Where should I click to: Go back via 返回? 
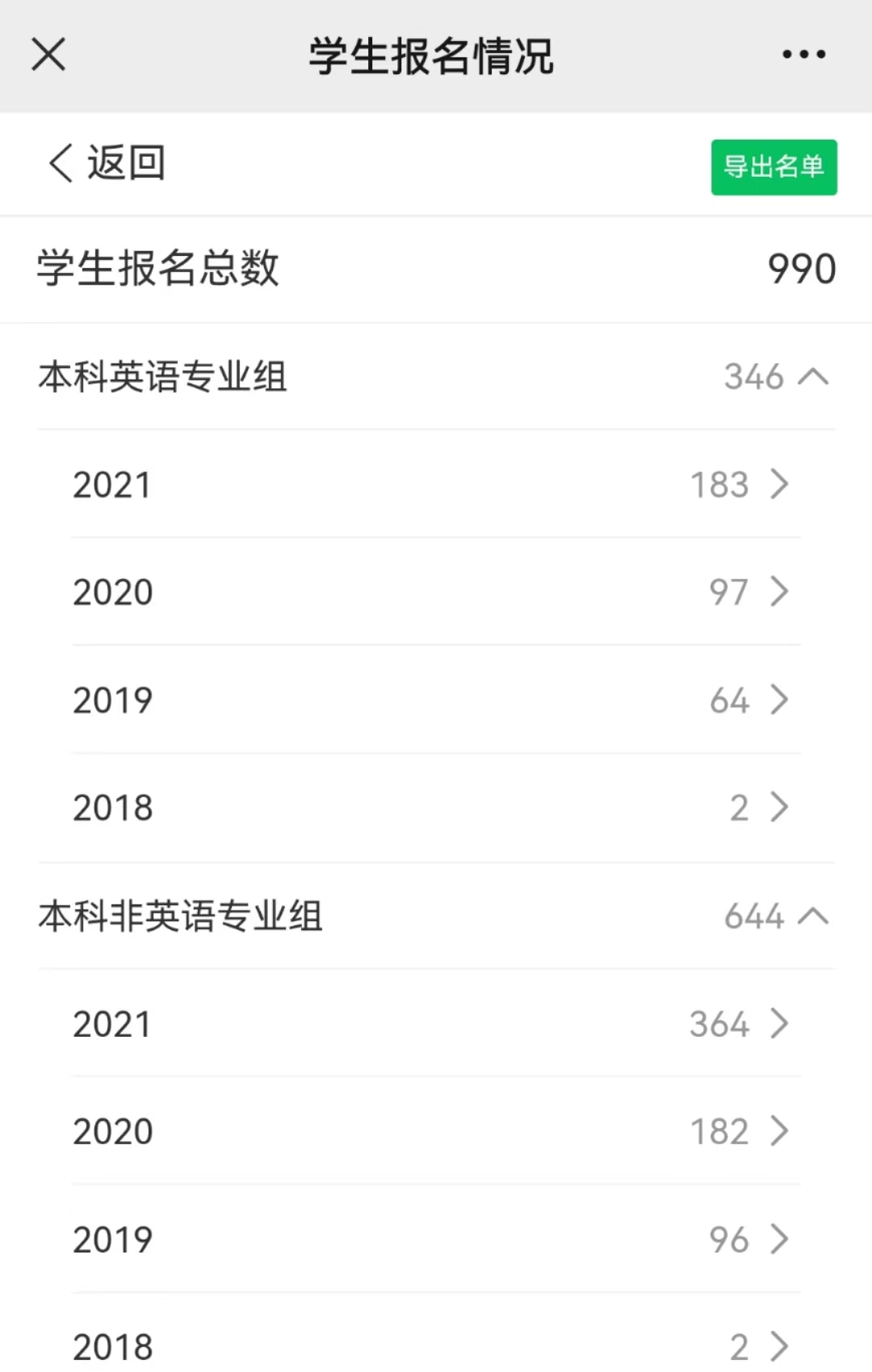tap(107, 163)
